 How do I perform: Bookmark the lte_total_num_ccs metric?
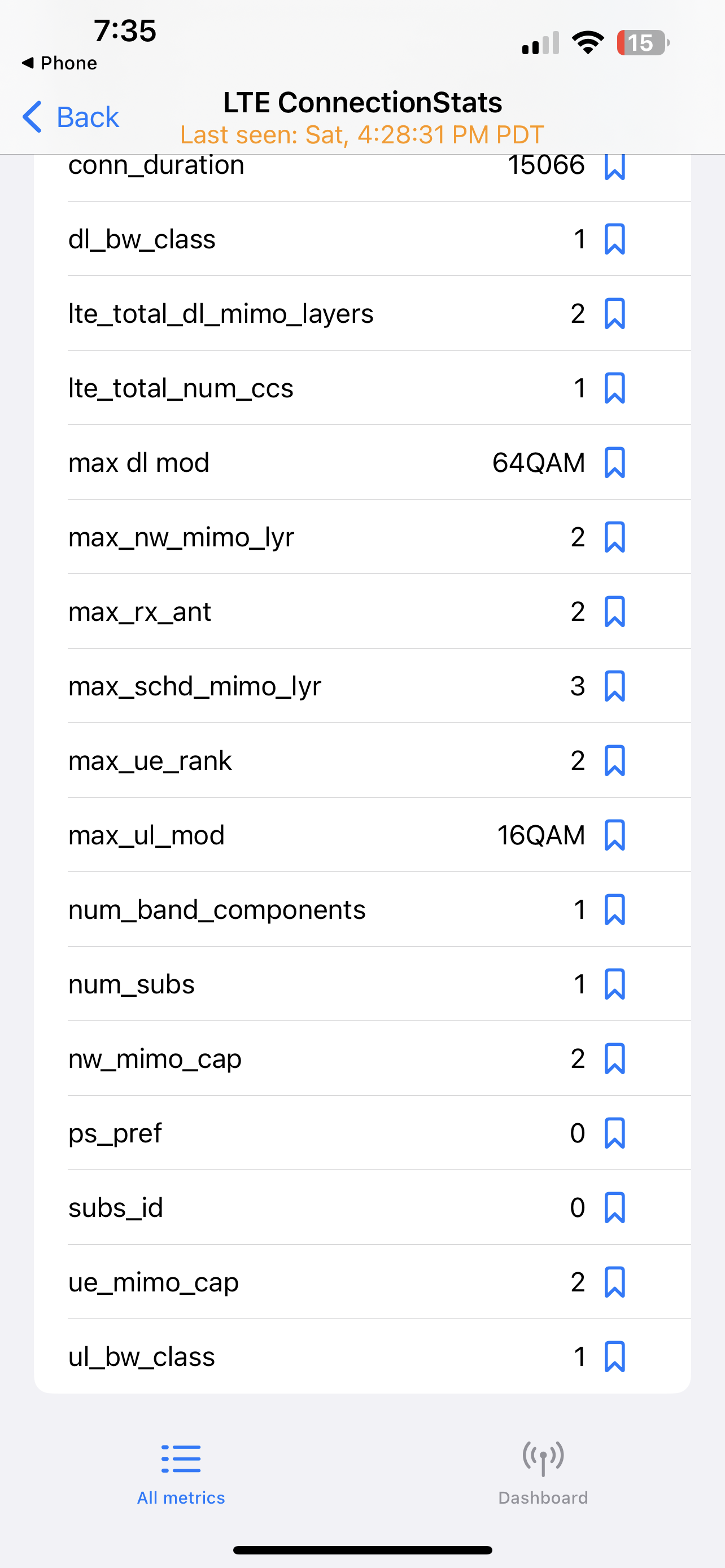pos(614,388)
